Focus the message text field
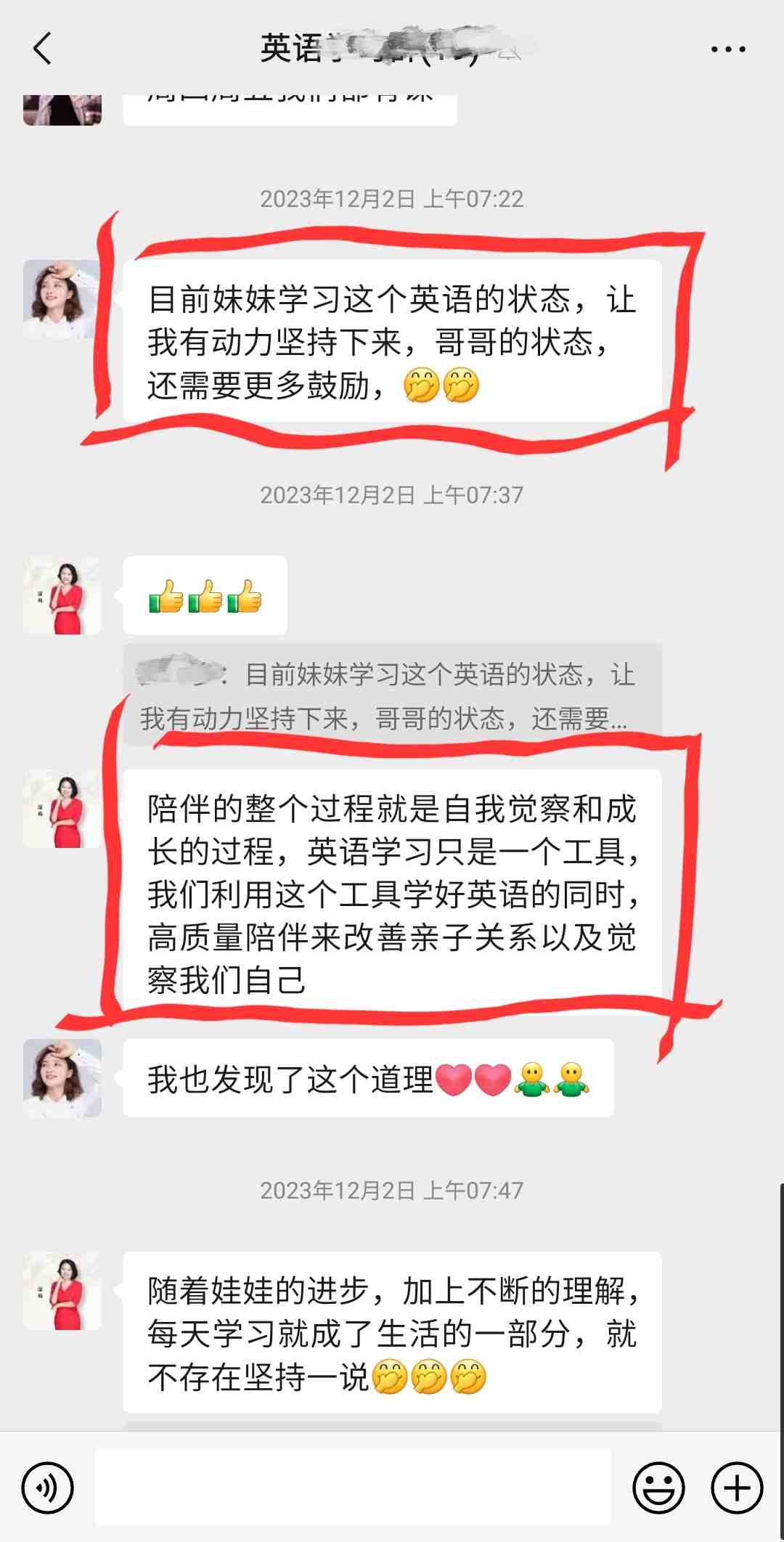 [353, 1487]
